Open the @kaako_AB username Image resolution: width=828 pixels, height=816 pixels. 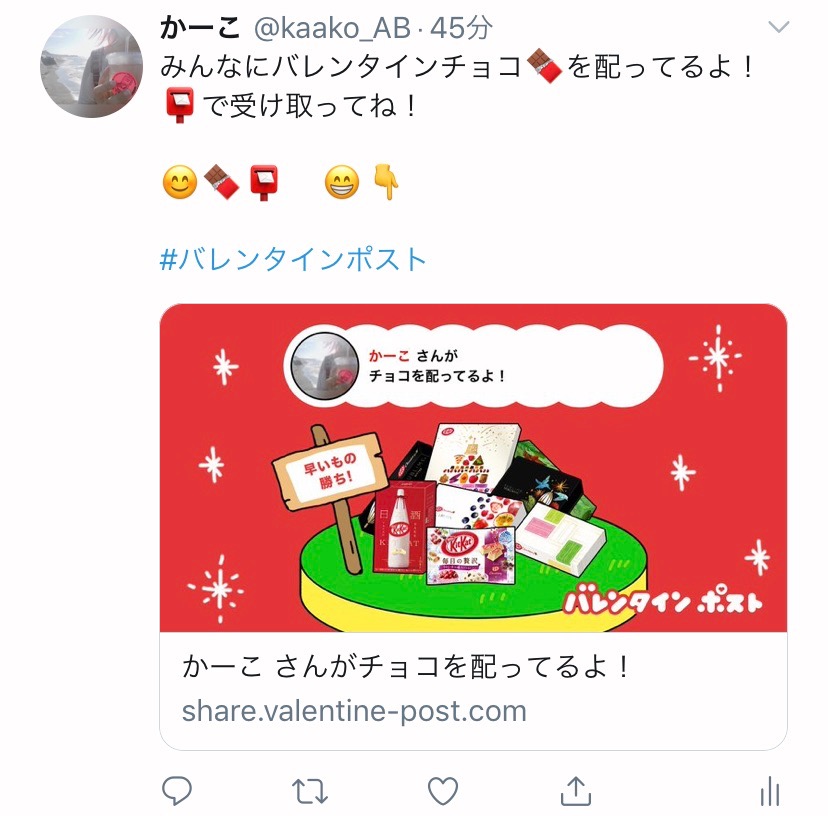pos(332,28)
